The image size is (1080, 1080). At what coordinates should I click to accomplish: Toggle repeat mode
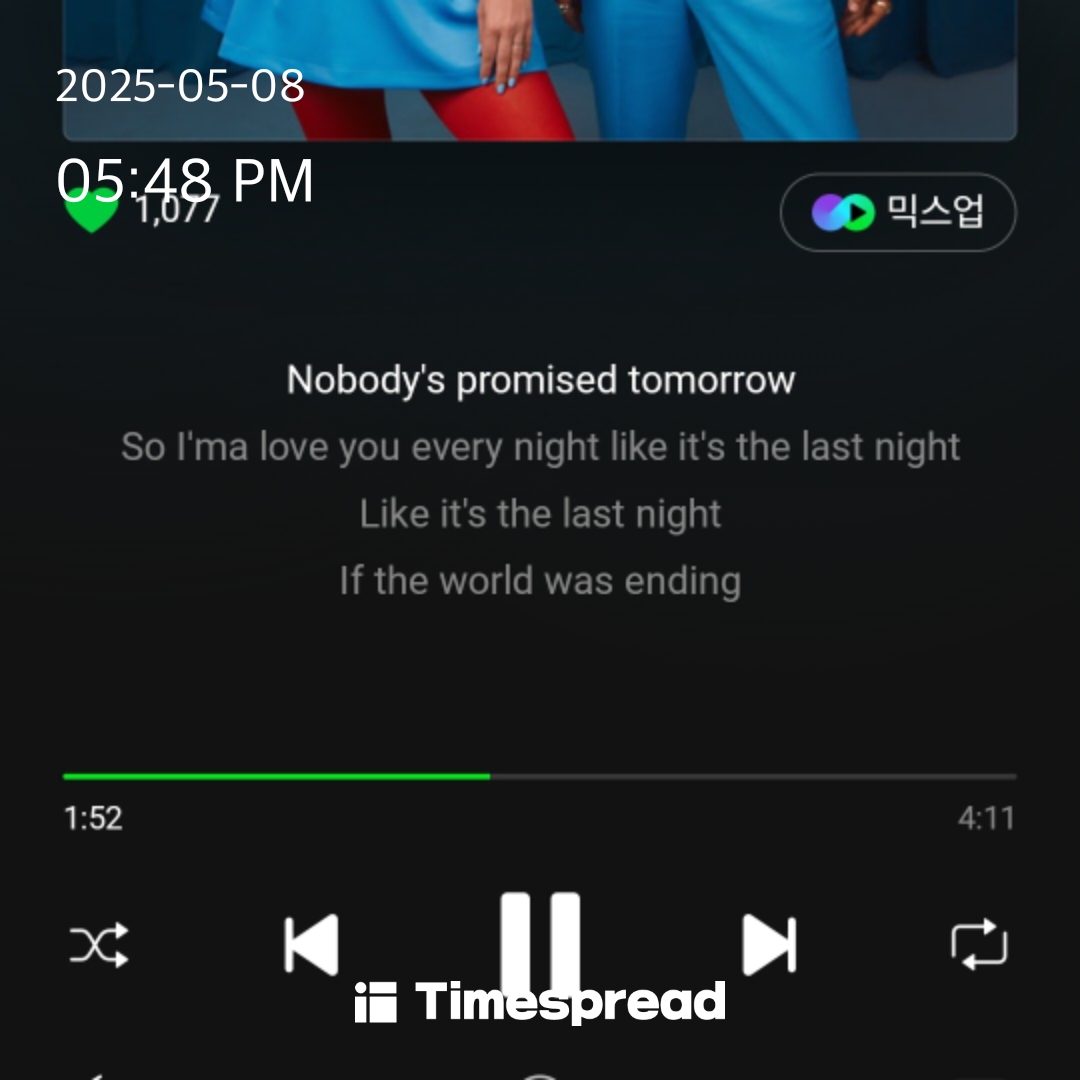point(978,944)
